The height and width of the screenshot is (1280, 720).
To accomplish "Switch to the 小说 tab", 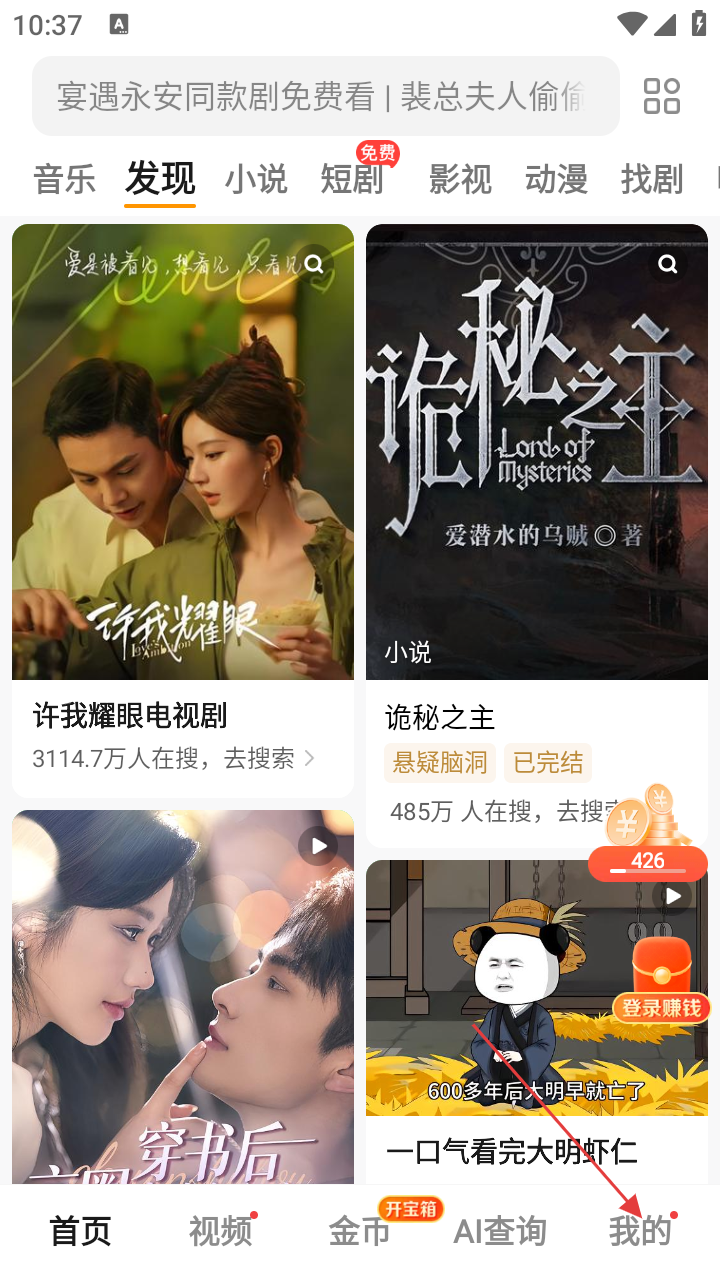I will (256, 179).
